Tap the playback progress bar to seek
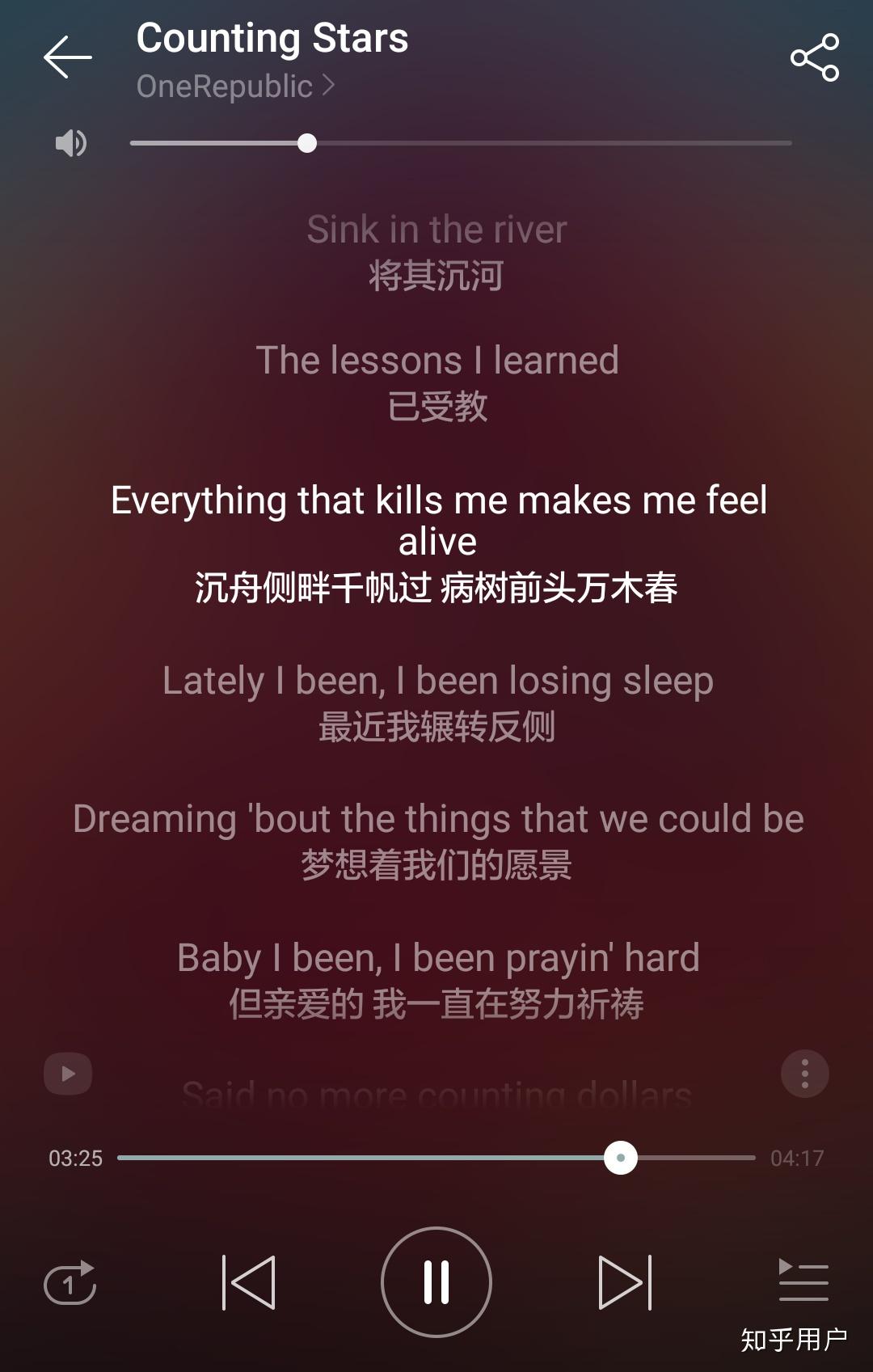 [436, 1158]
